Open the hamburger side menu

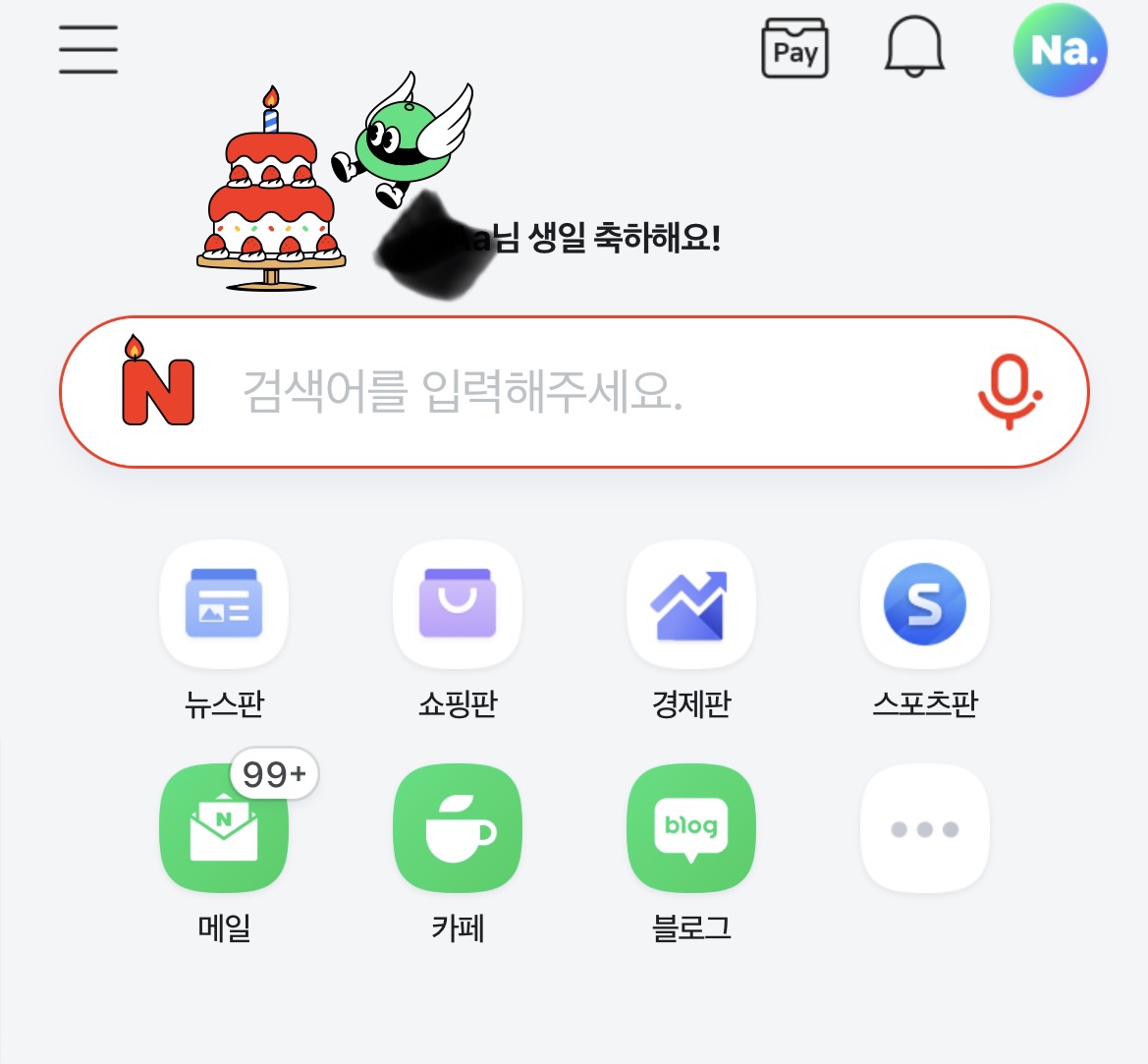pyautogui.click(x=88, y=50)
